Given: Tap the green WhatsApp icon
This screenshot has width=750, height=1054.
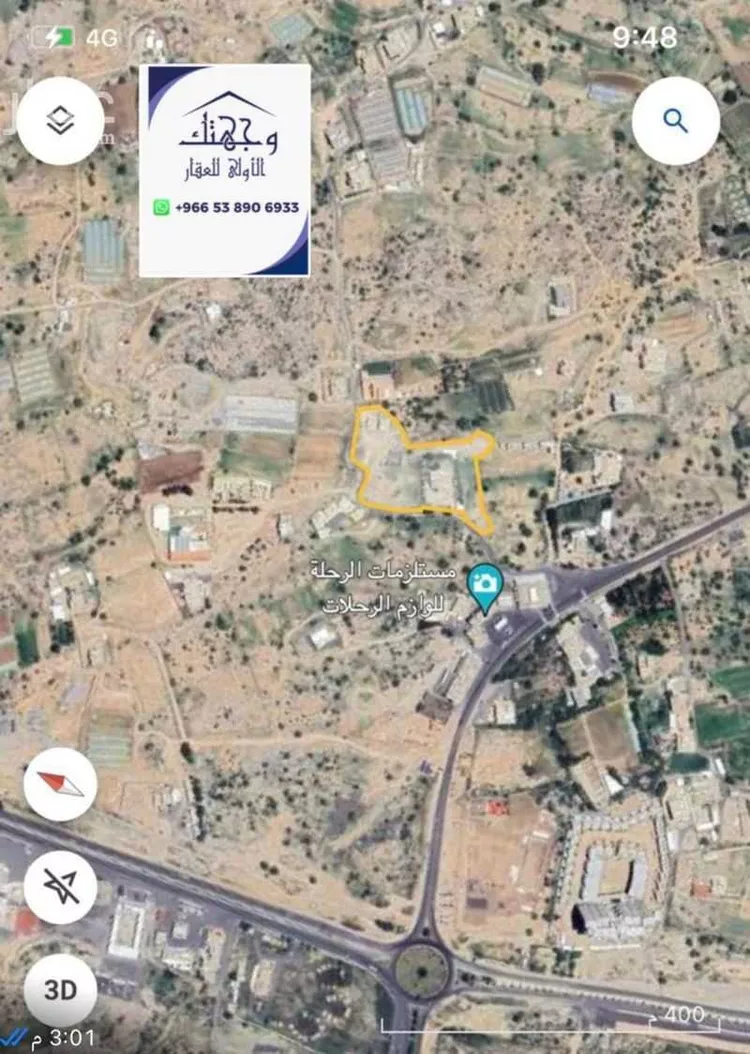Looking at the screenshot, I should click(158, 209).
